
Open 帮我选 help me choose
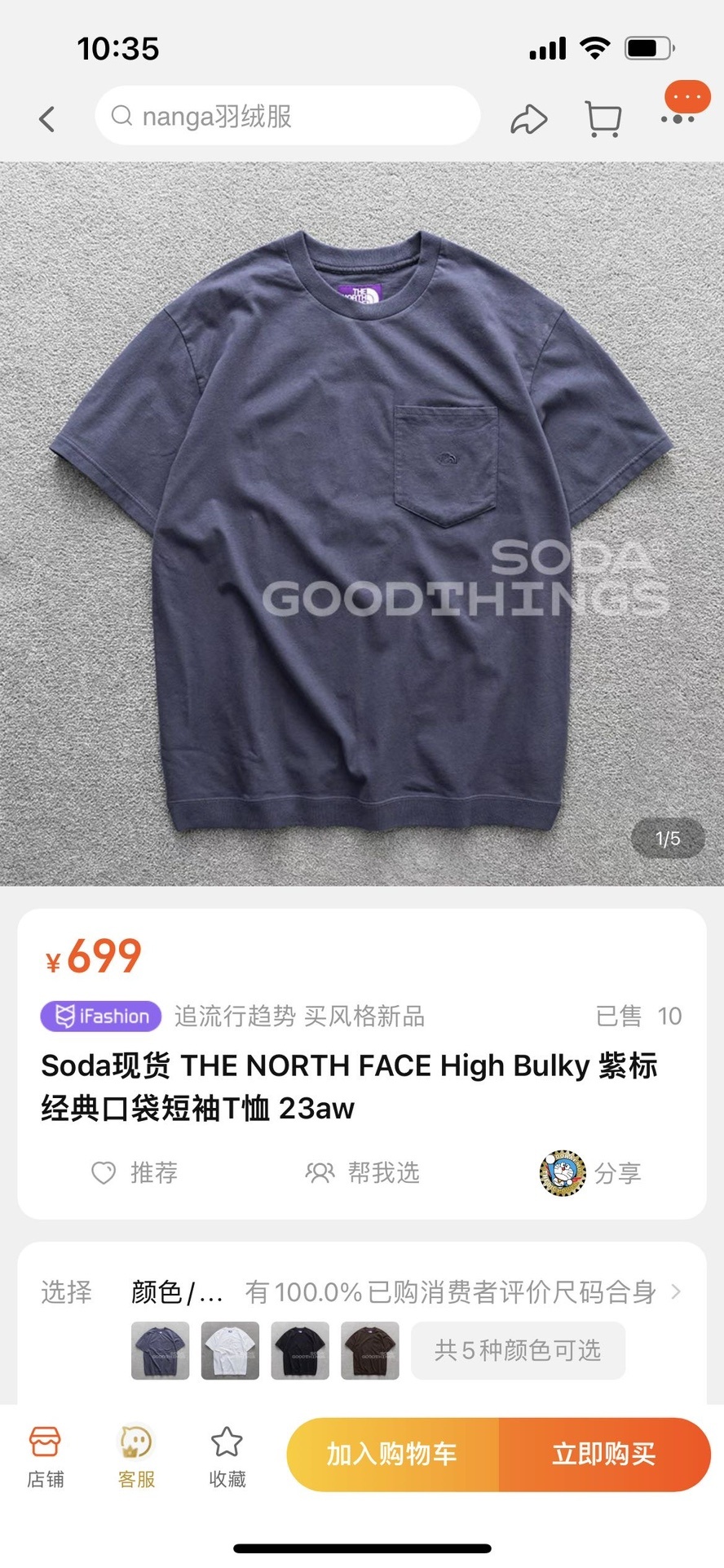coord(362,1173)
